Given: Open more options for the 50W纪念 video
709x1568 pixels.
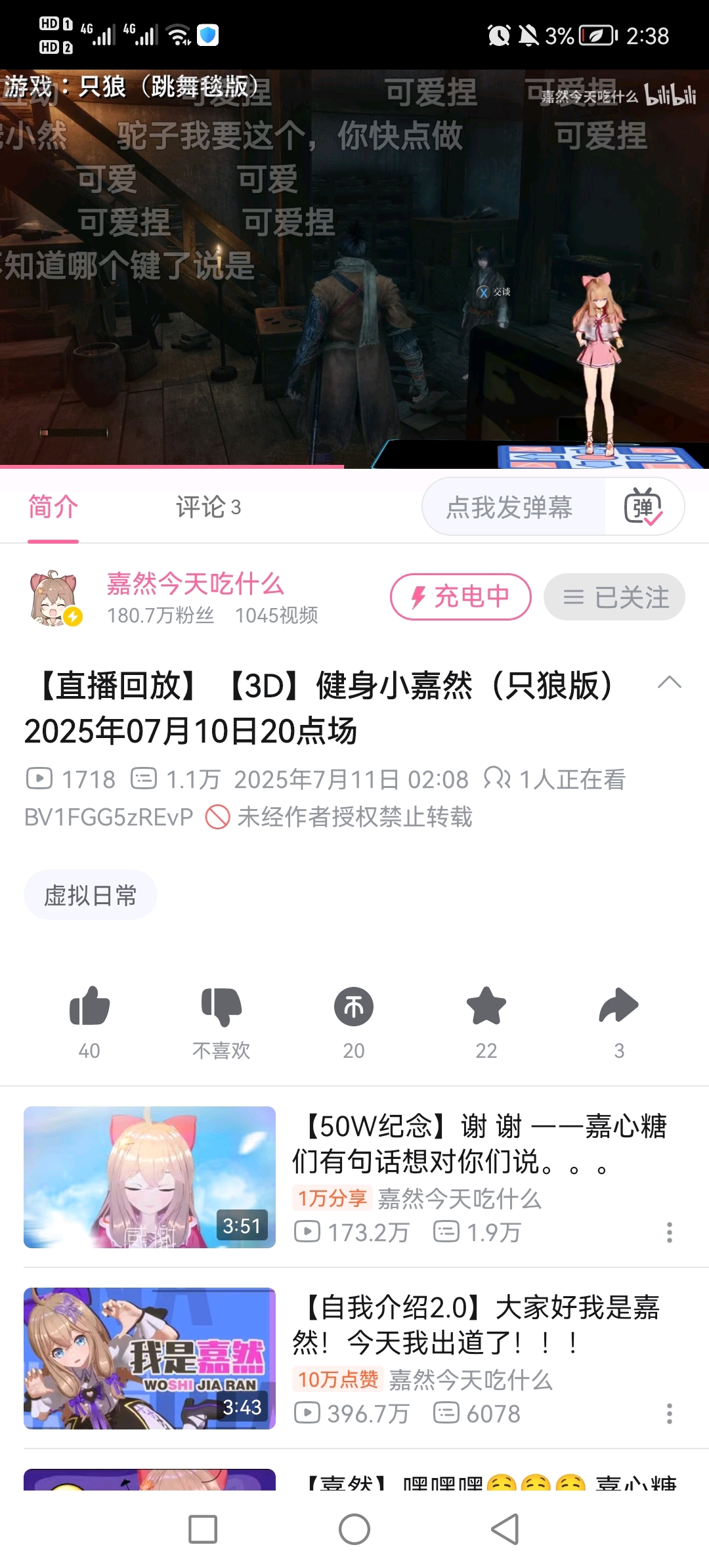Looking at the screenshot, I should pos(669,1232).
